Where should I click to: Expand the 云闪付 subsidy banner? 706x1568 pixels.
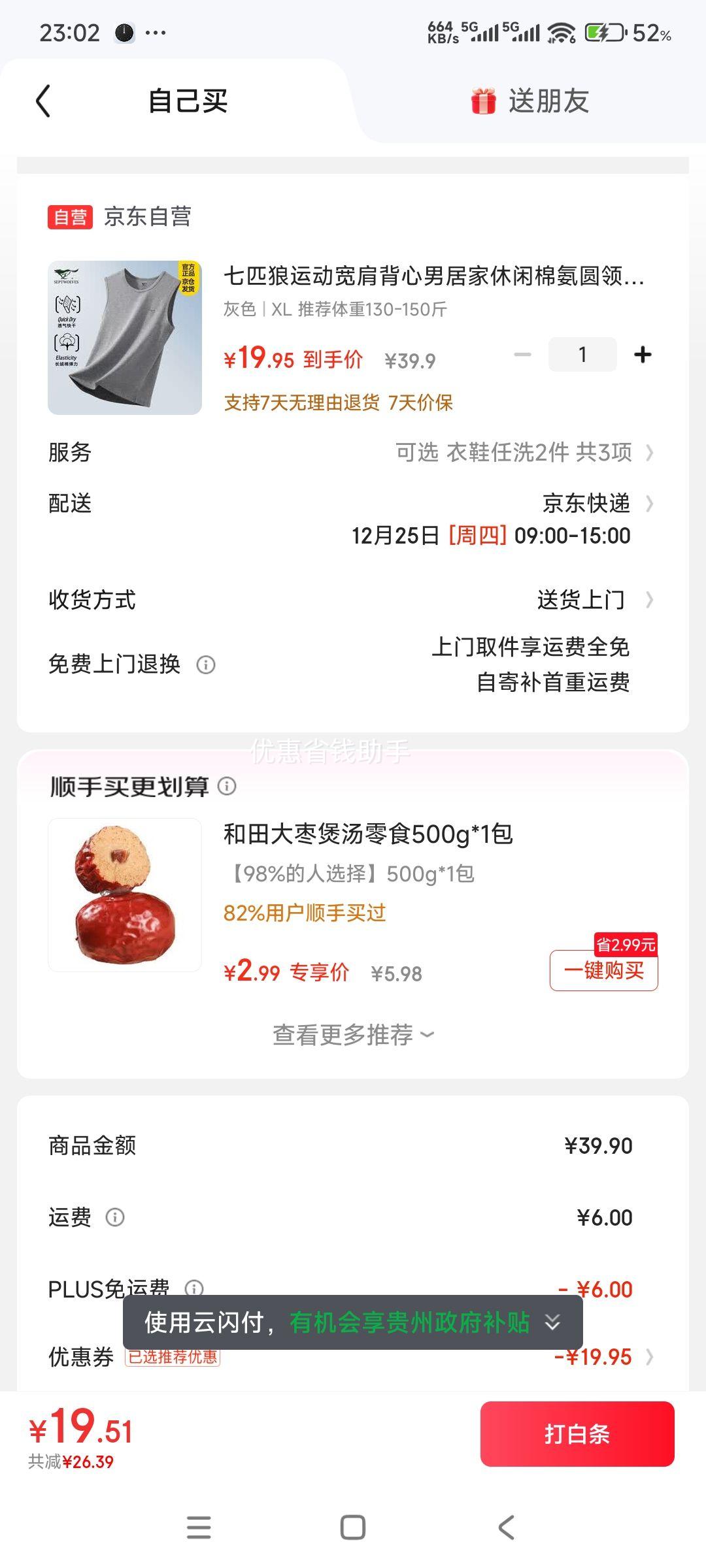pos(552,1322)
